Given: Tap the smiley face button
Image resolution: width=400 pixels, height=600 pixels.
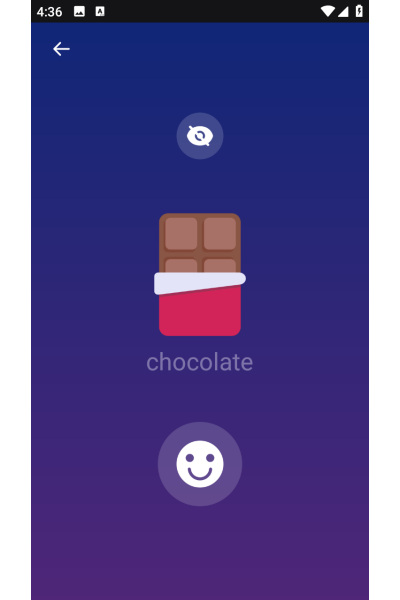Looking at the screenshot, I should click(x=200, y=464).
